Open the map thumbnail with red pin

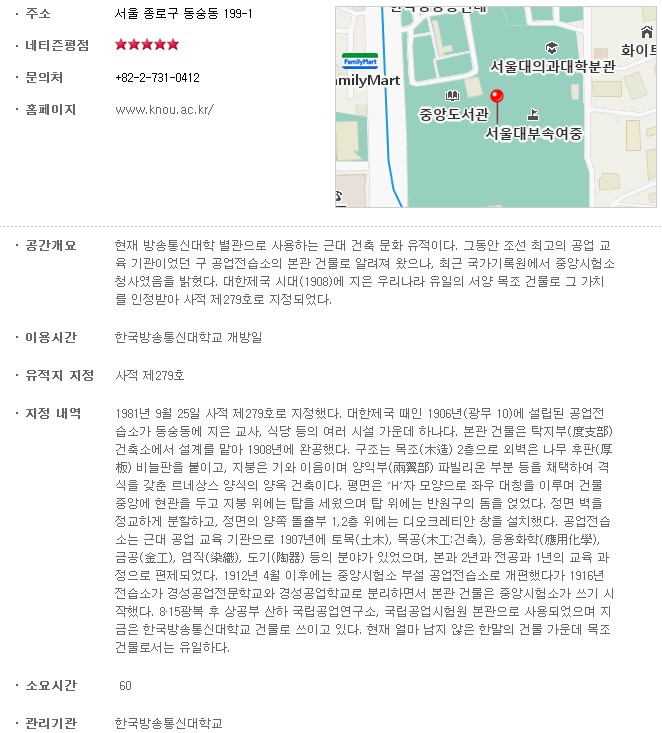(496, 107)
